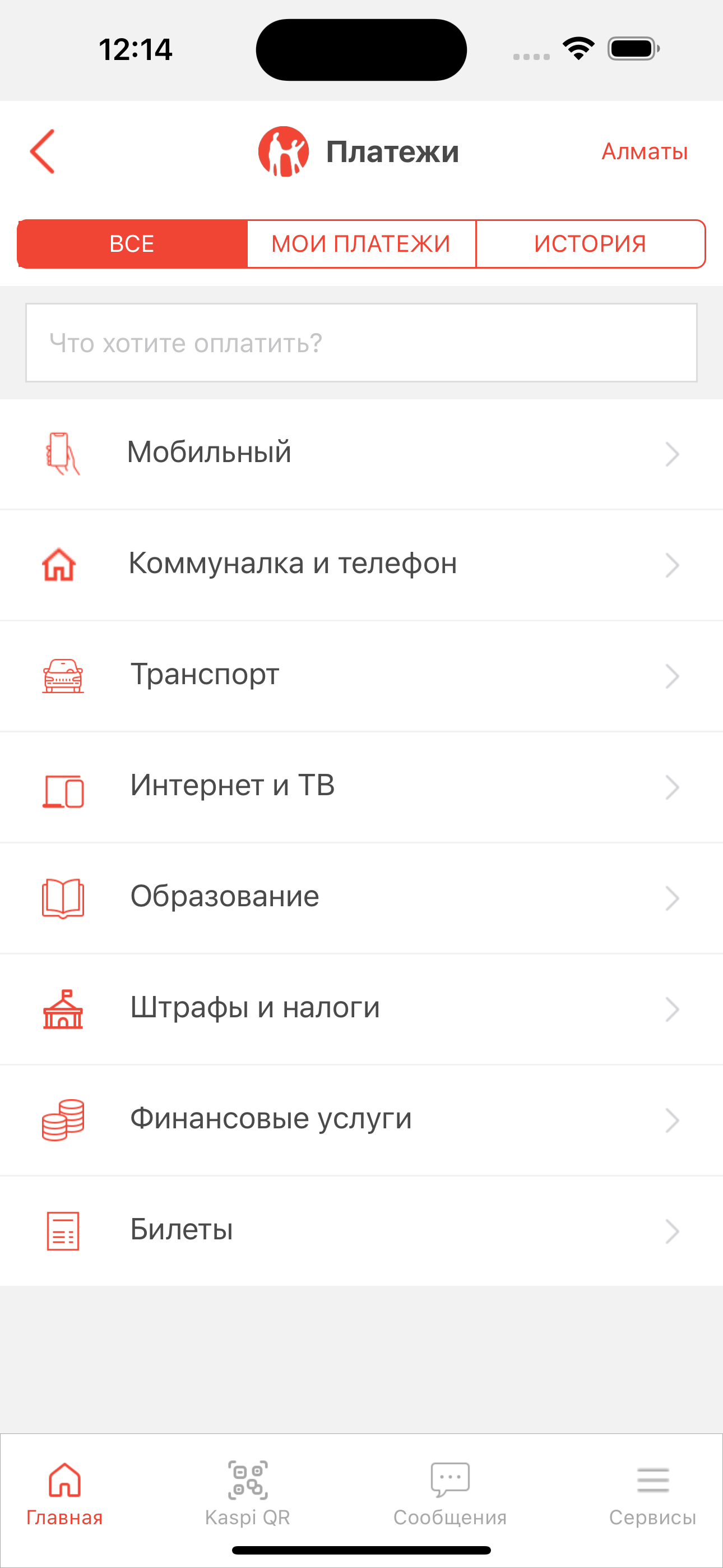Screen dimensions: 723x1568
Task: Switch to the МОИ ПЛАТЕЖИ tab
Action: coord(361,243)
